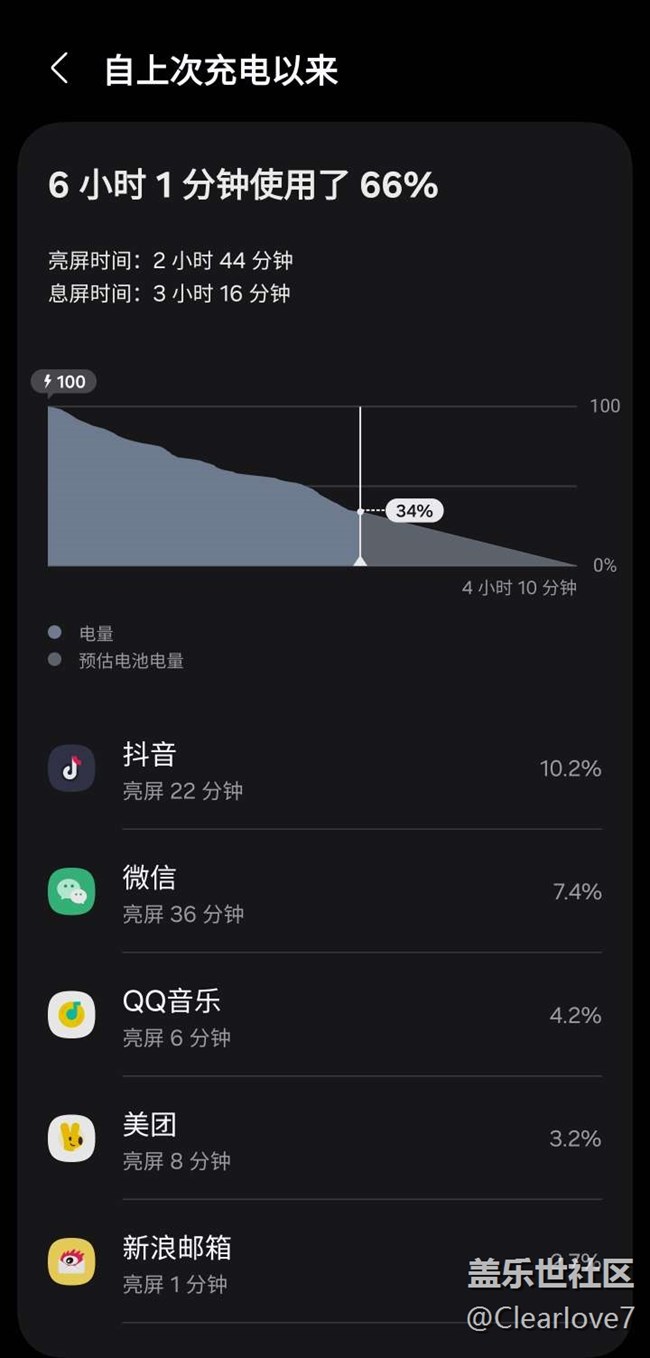Screen dimensions: 650x1358
Task: Open 抖音 battery usage details
Action: (324, 769)
